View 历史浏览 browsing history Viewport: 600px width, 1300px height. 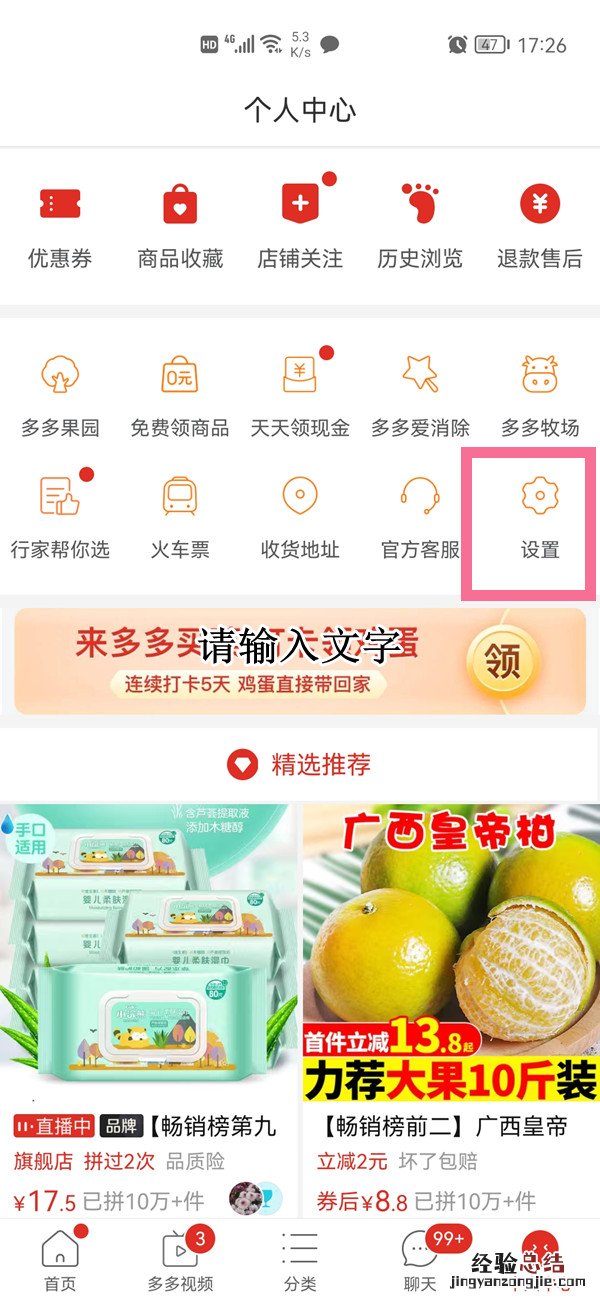point(420,225)
